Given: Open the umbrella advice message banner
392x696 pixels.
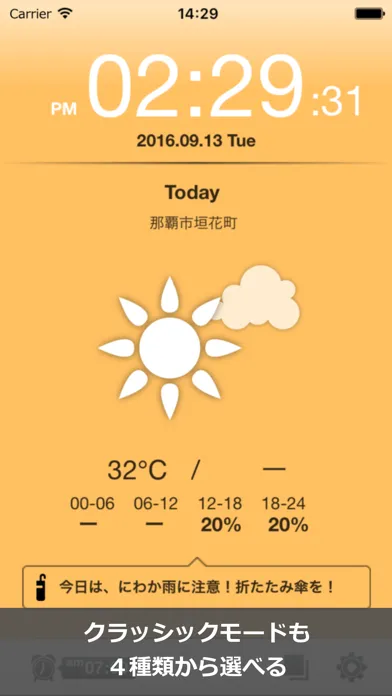Looking at the screenshot, I should tap(196, 587).
